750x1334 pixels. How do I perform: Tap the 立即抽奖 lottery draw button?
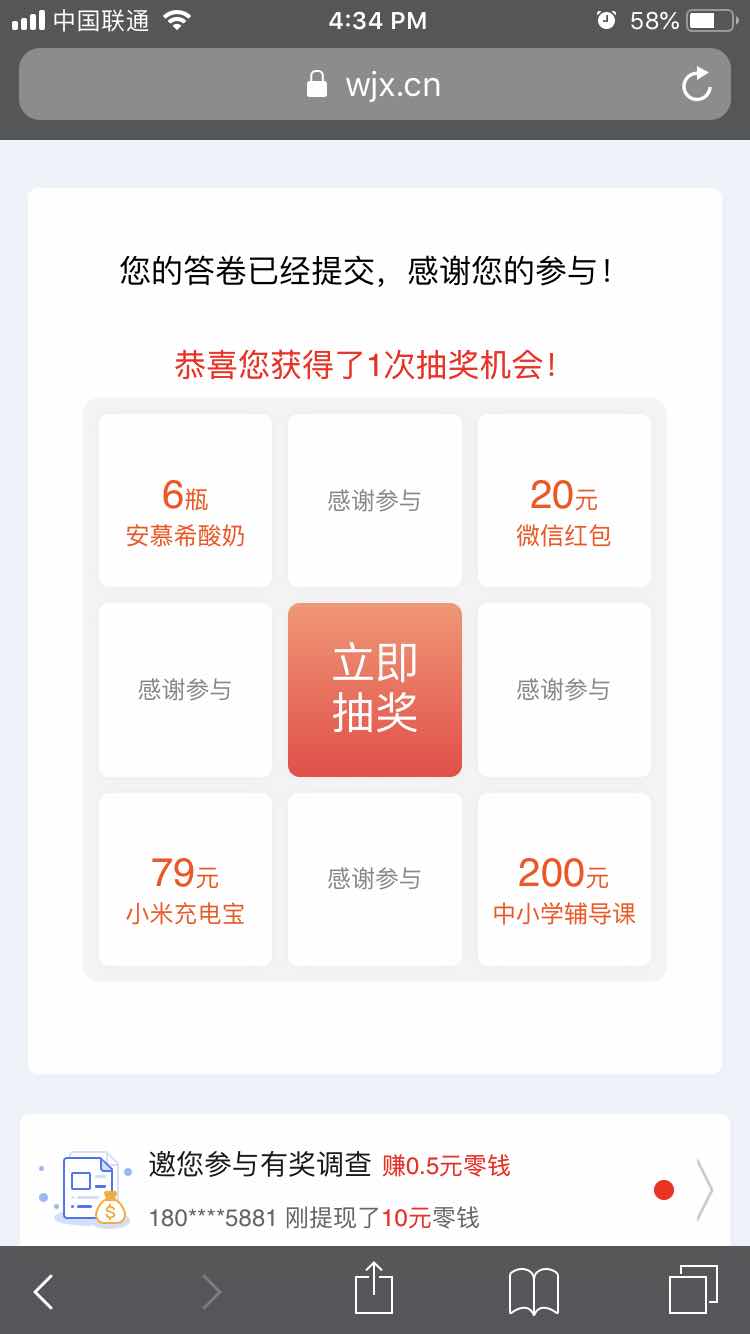tap(375, 689)
